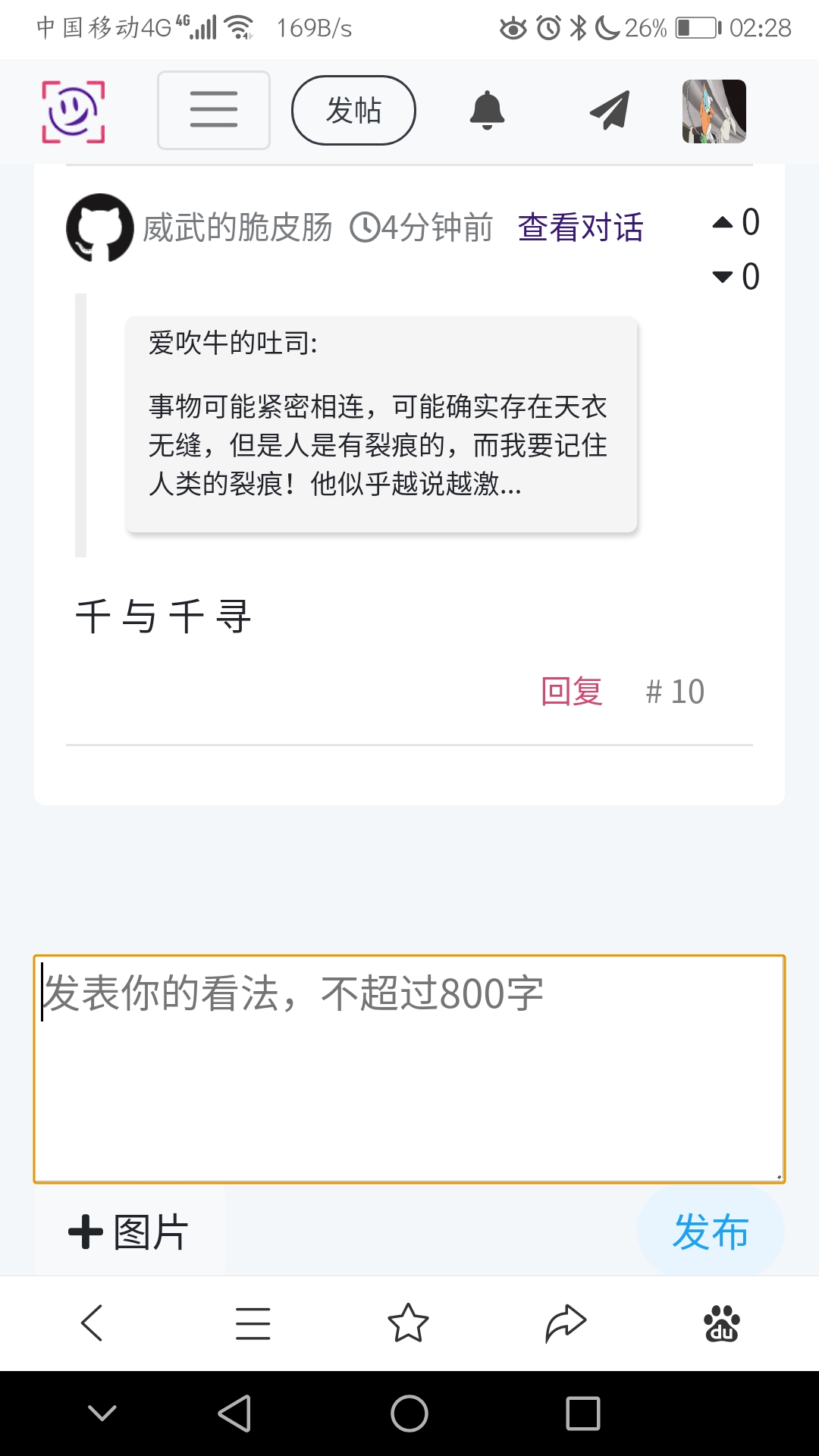Viewport: 819px width, 1456px height.
Task: Tap the 发帖 button to create post
Action: click(x=353, y=111)
